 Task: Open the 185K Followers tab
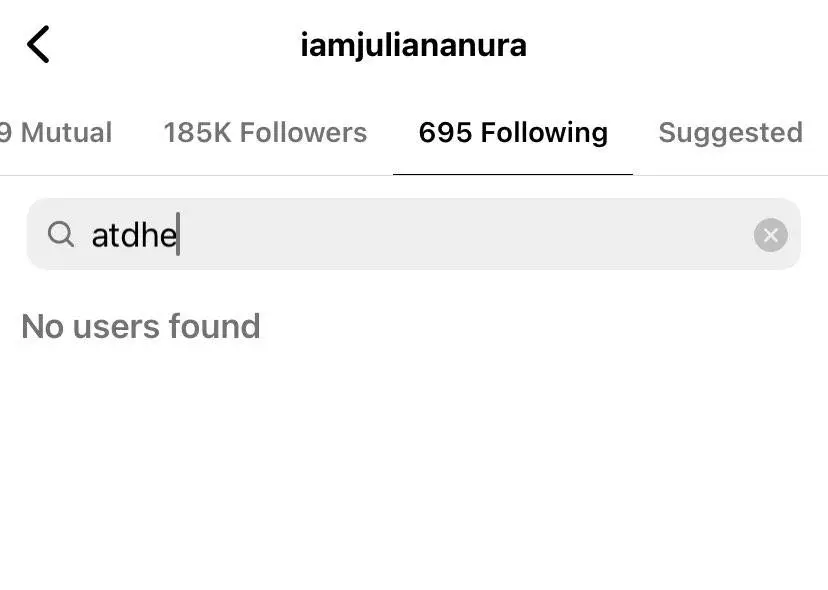point(265,133)
